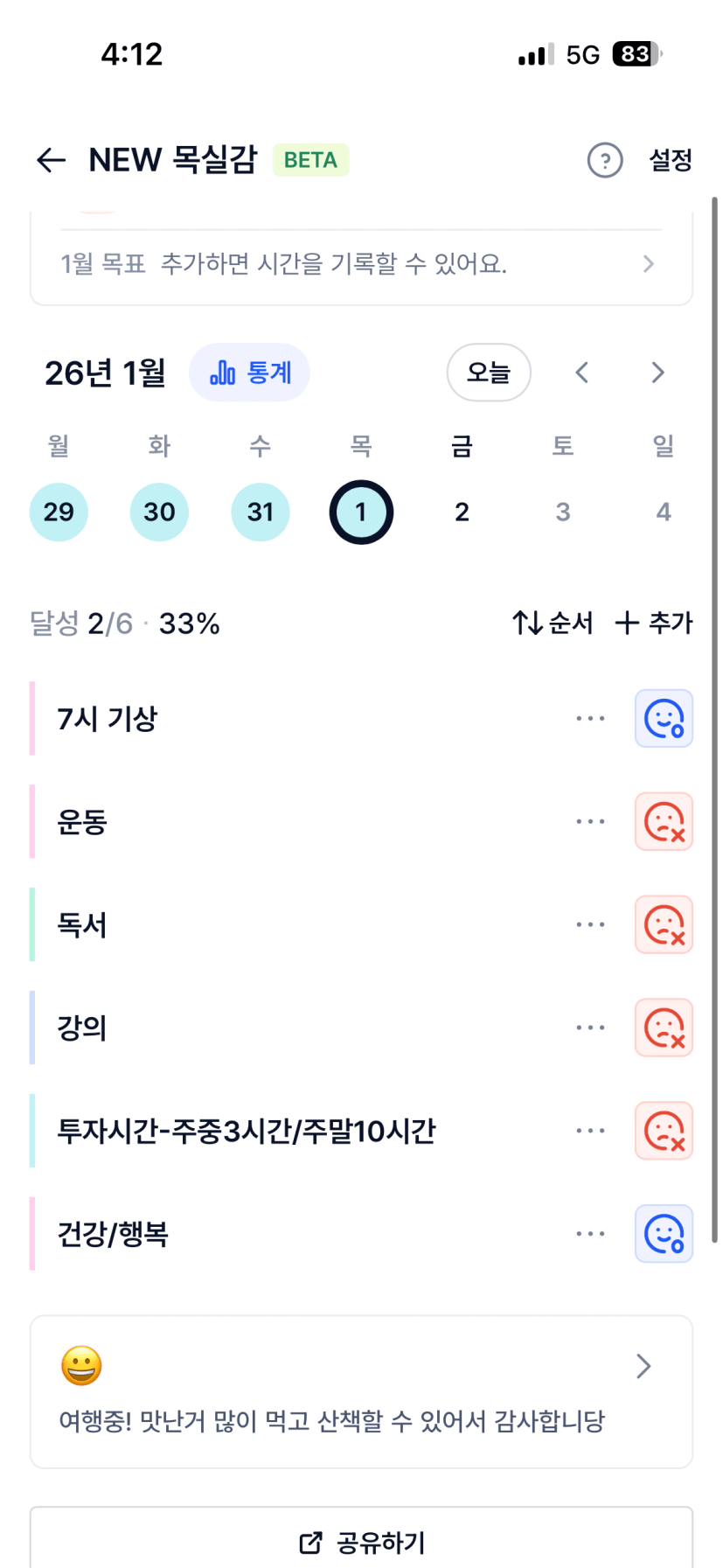The height and width of the screenshot is (1568, 723).
Task: Toggle the face status for 독서
Action: point(664,925)
